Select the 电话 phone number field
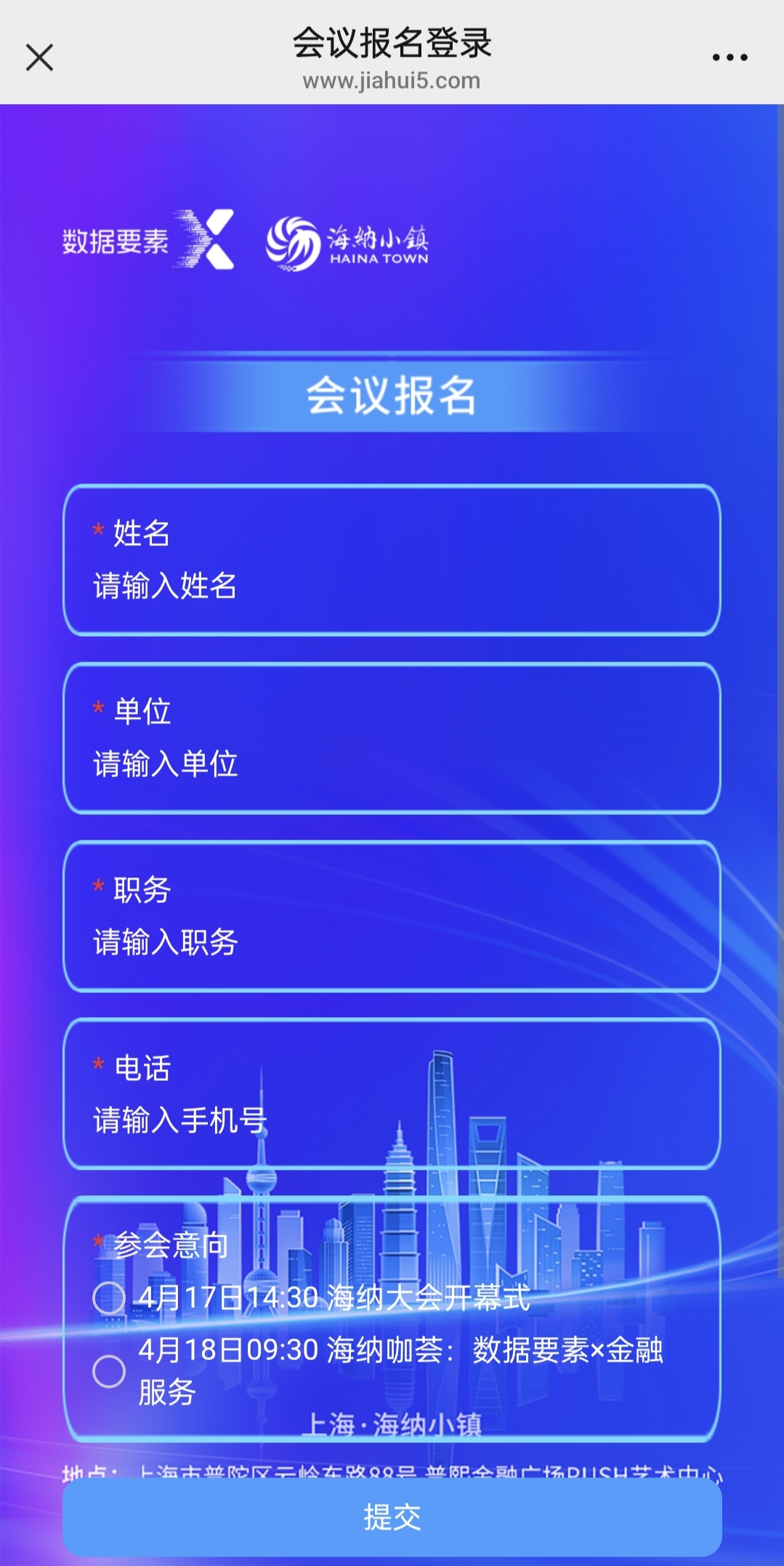The height and width of the screenshot is (1566, 784). [391, 1120]
